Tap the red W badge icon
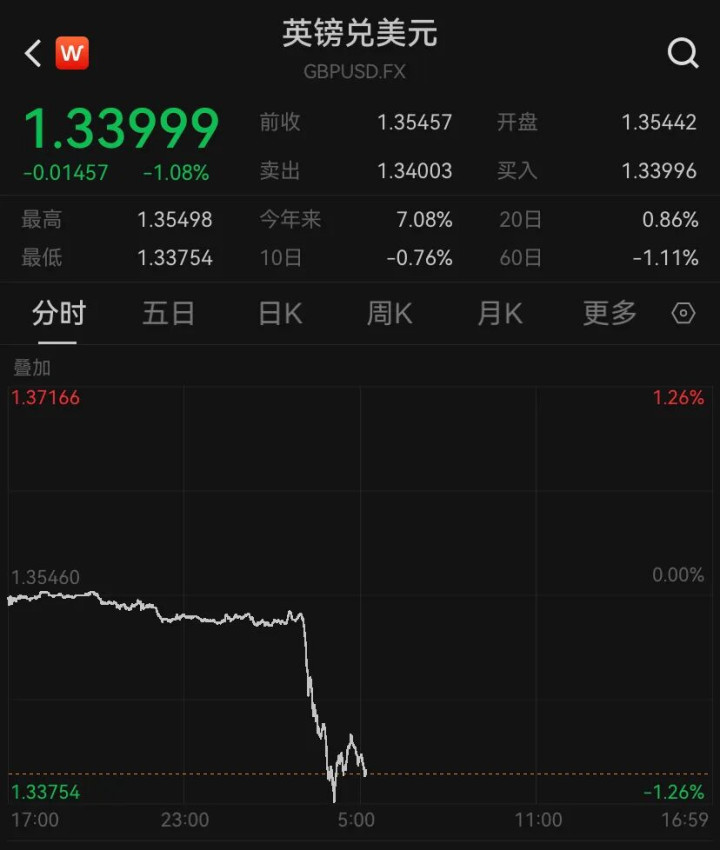The width and height of the screenshot is (720, 850). tap(72, 53)
